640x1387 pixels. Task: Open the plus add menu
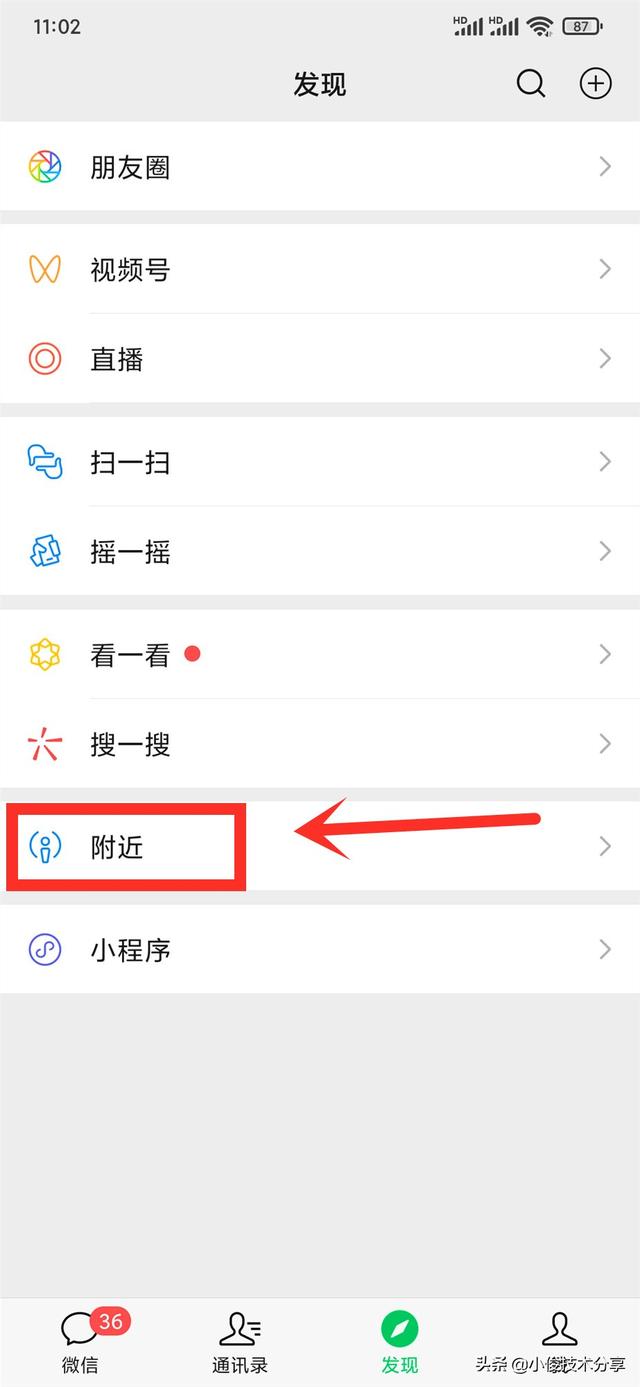[x=596, y=84]
